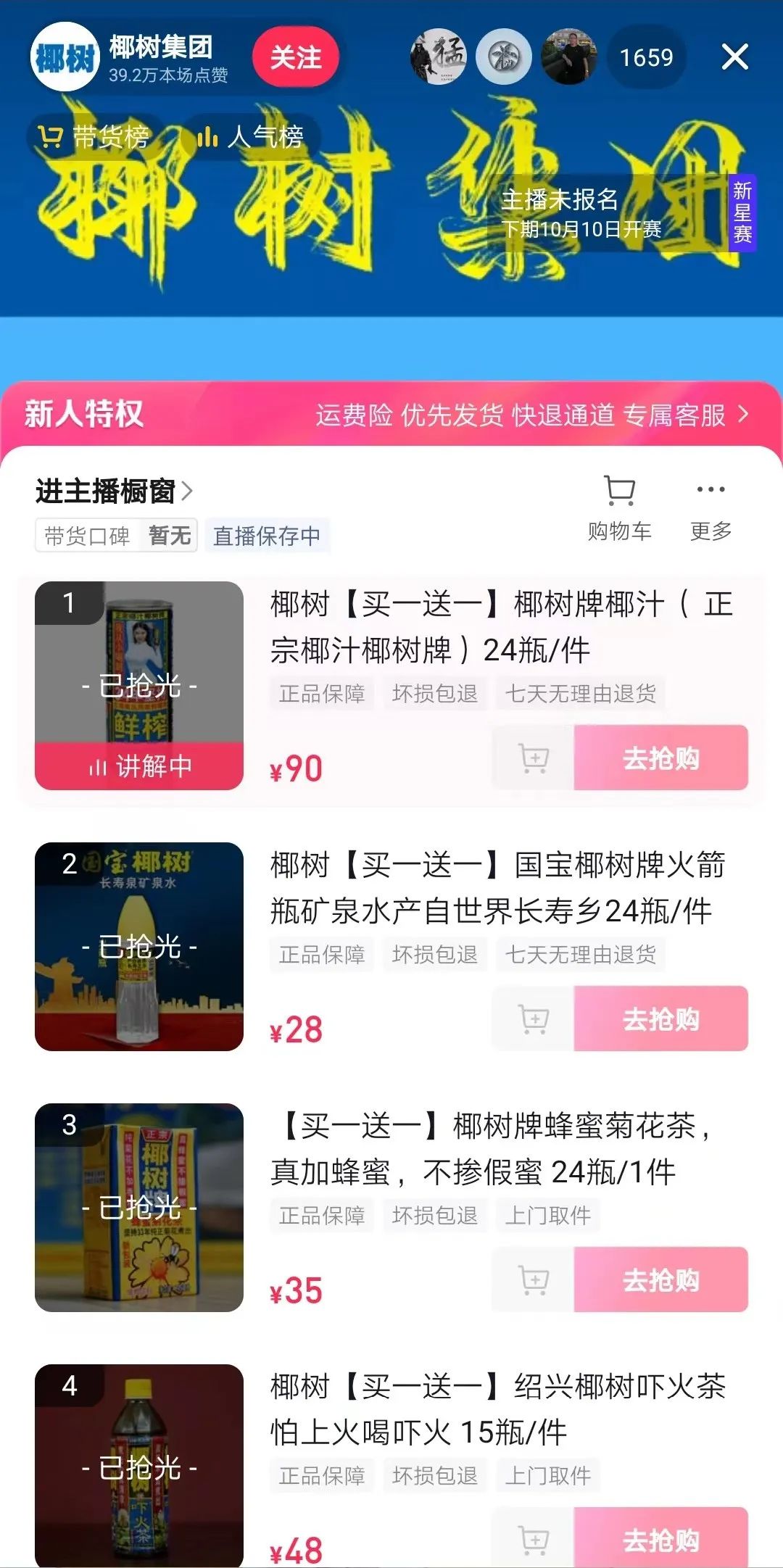Toggle follow via the 关注 button
Screen dimensions: 783x1568
(294, 58)
